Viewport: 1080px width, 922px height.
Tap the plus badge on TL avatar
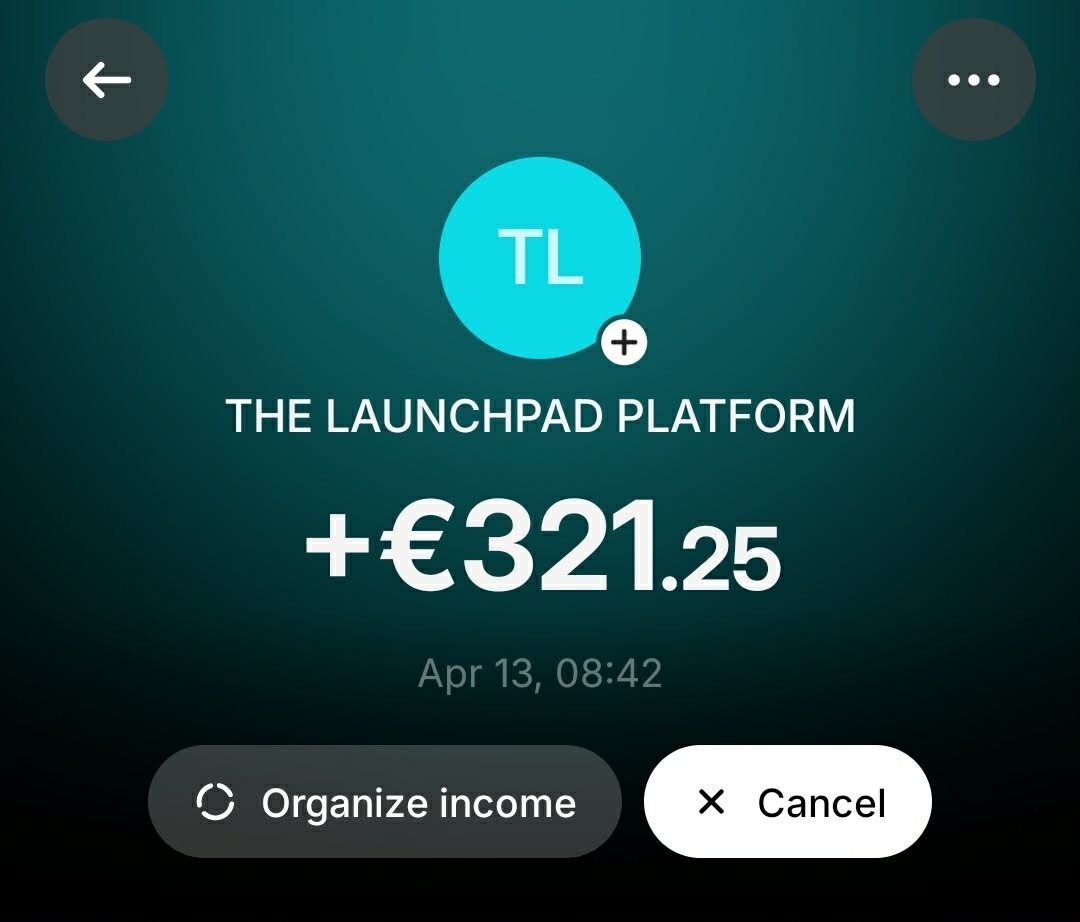point(624,342)
